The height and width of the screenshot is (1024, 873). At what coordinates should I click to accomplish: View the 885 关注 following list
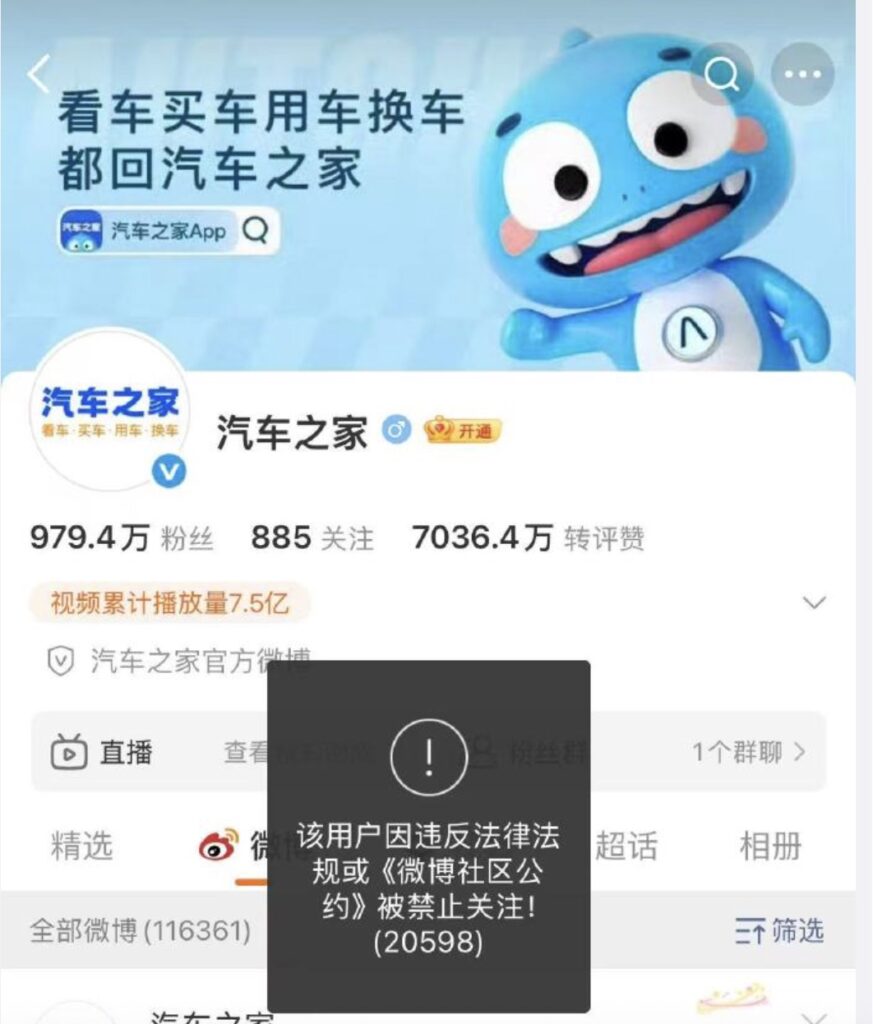312,538
